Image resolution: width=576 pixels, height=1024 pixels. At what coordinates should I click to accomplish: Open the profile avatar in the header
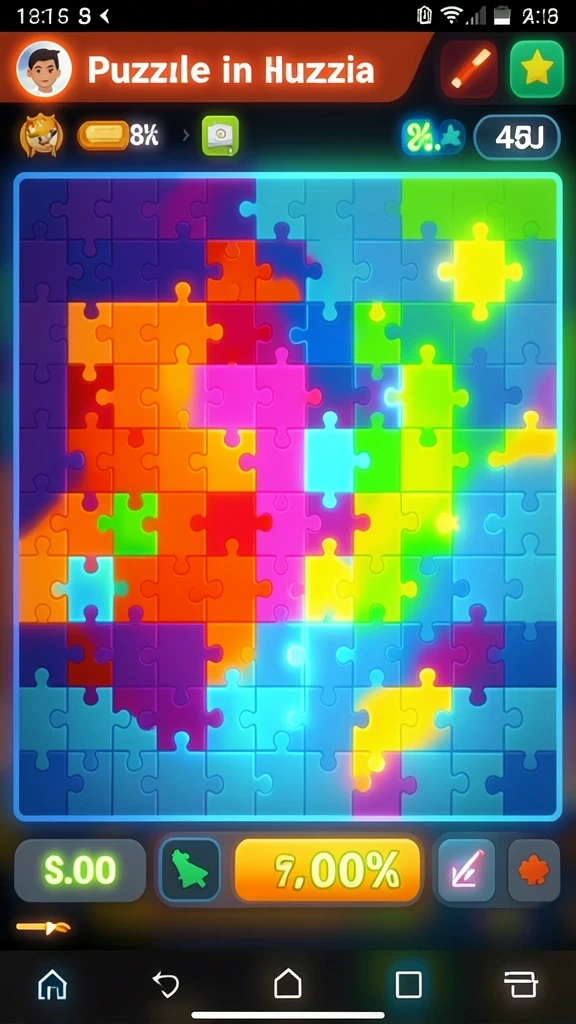pyautogui.click(x=44, y=68)
